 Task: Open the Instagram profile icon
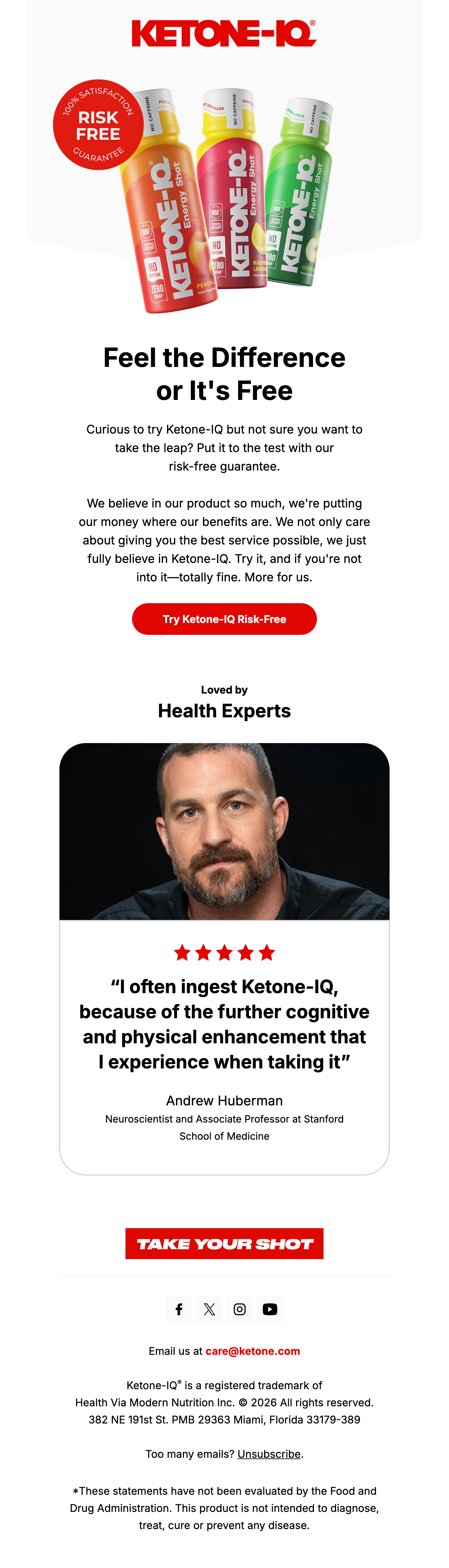239,1309
